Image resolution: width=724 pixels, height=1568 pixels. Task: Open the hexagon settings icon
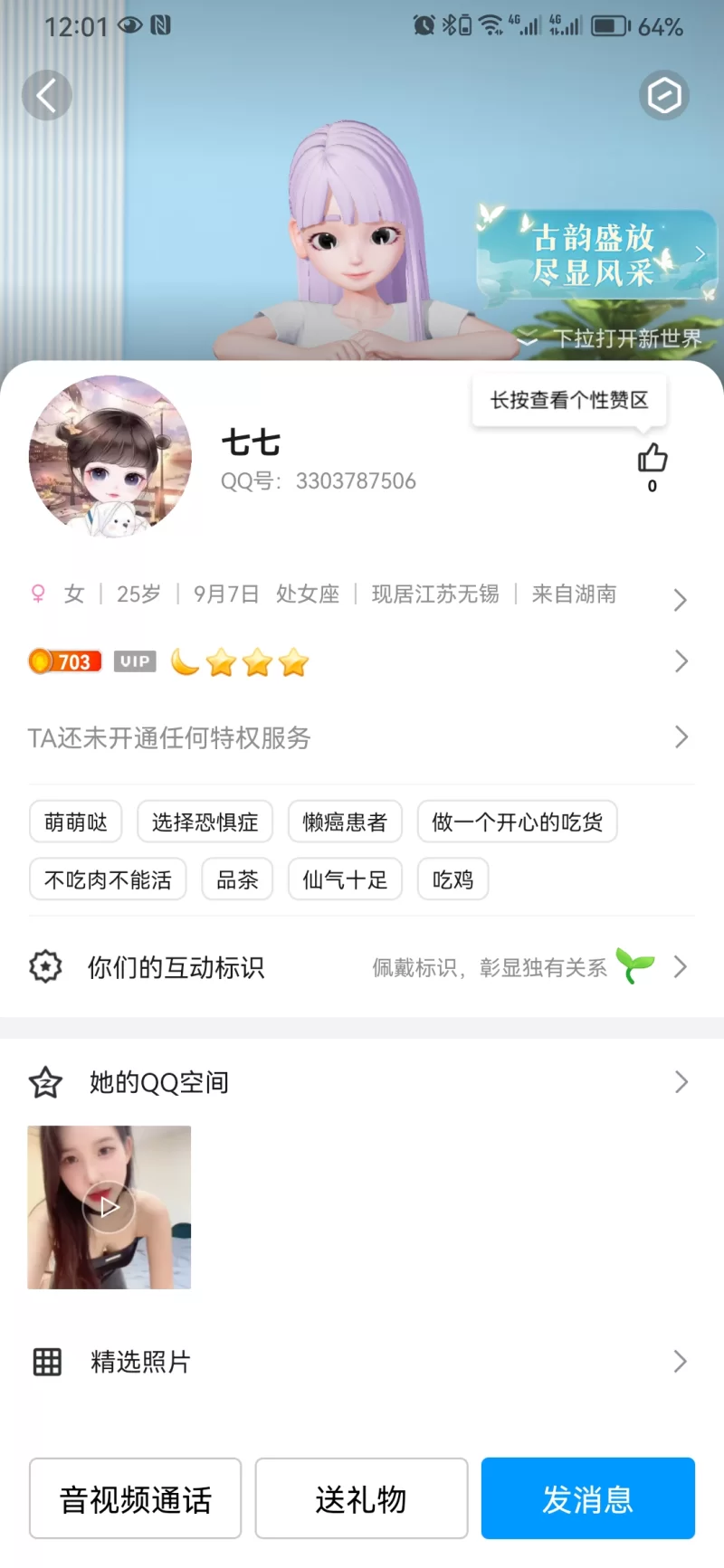tap(664, 95)
